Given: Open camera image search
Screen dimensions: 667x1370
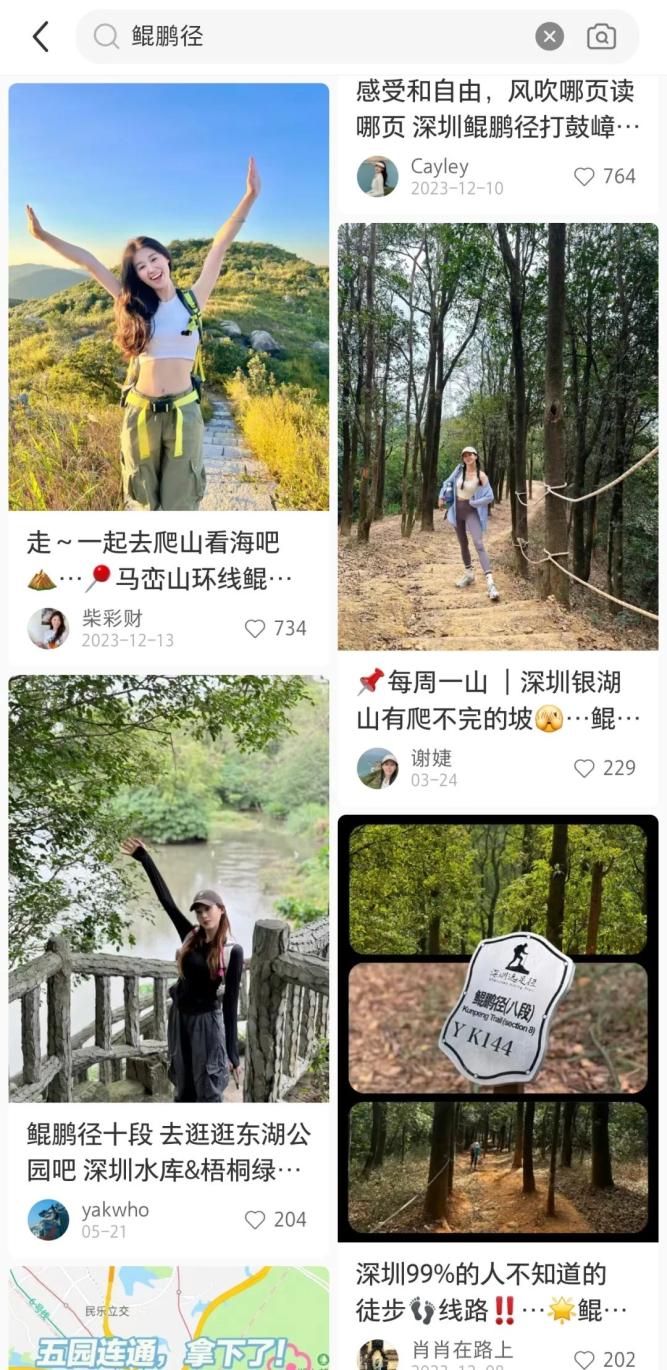Looking at the screenshot, I should [601, 37].
